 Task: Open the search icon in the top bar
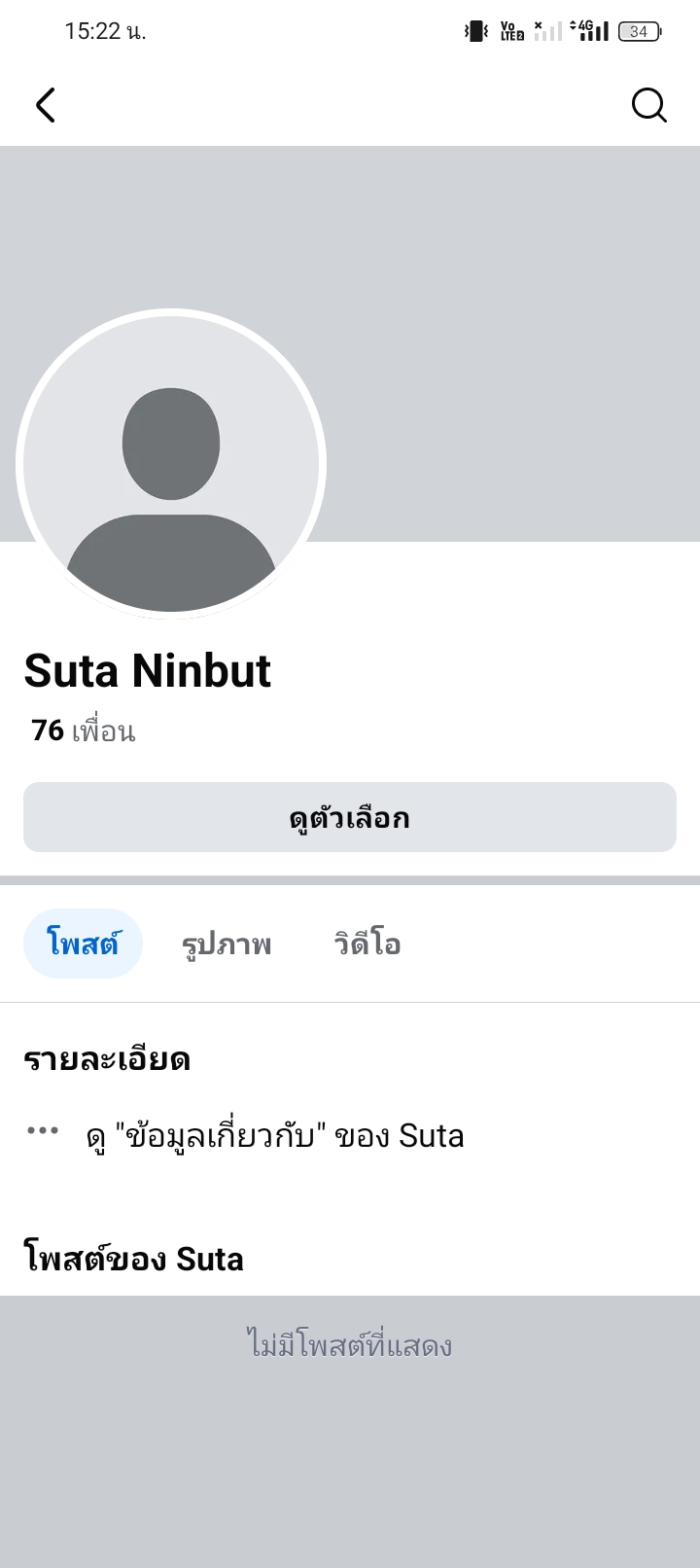click(x=648, y=105)
